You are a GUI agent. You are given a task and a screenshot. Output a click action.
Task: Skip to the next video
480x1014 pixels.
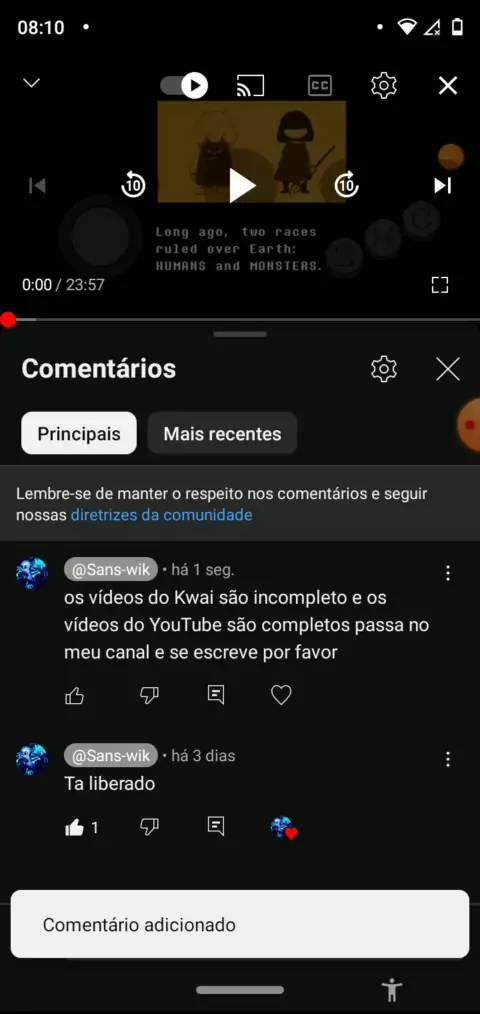(x=442, y=186)
